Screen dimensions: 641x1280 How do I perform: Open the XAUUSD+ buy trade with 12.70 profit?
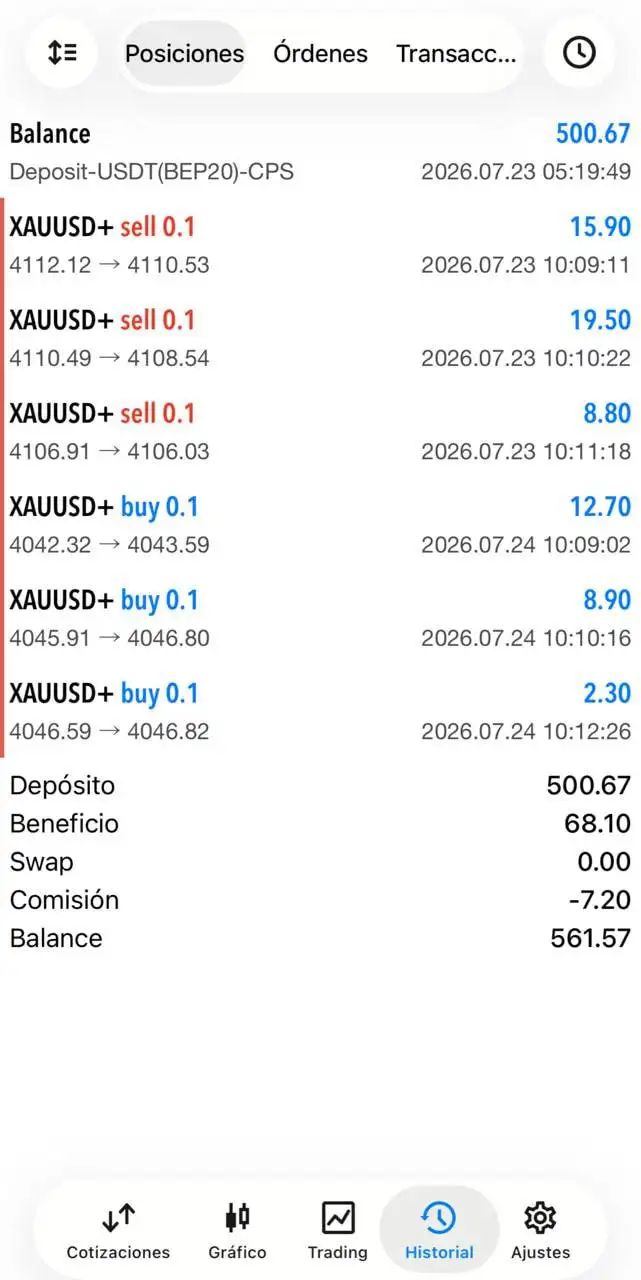click(x=320, y=525)
